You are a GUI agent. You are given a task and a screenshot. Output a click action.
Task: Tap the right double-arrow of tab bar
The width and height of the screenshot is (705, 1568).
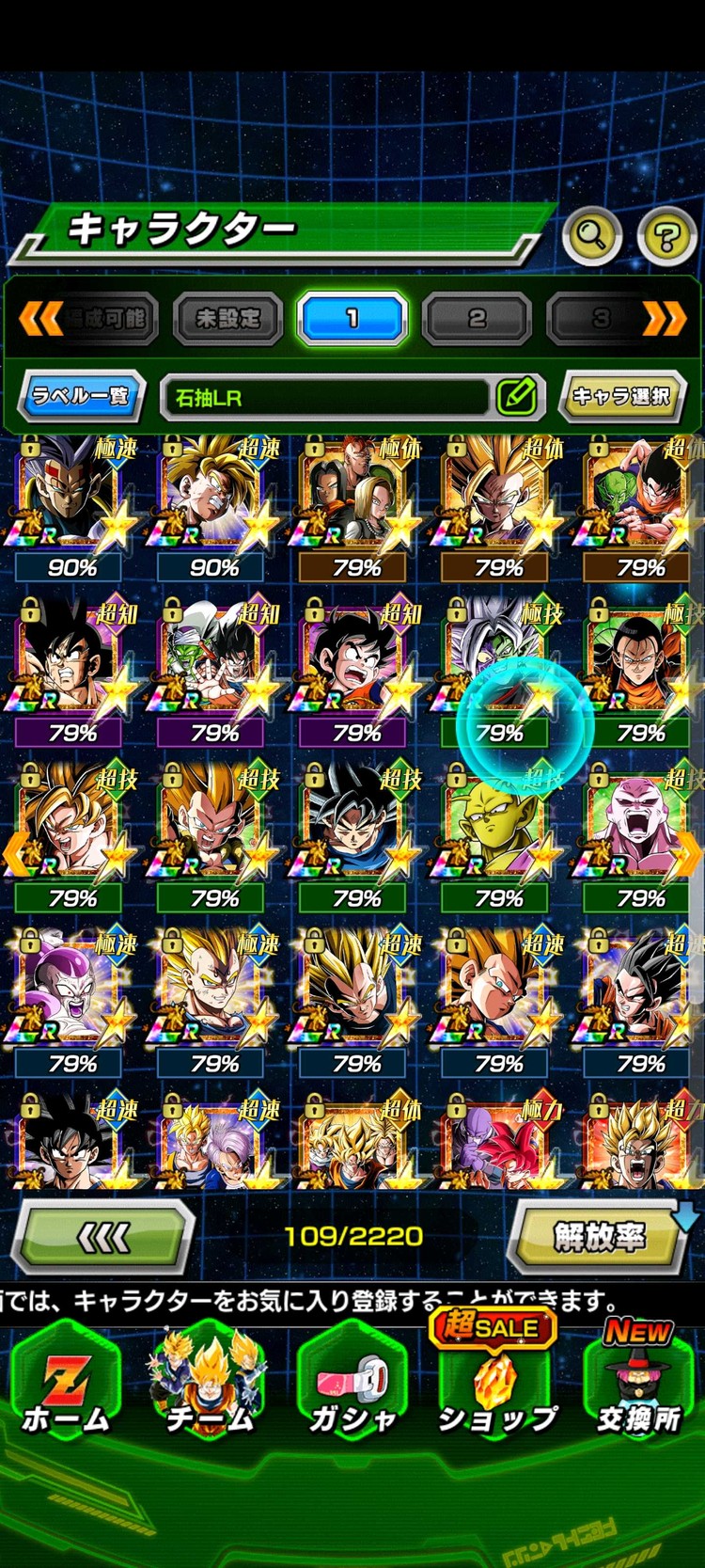pos(665,319)
